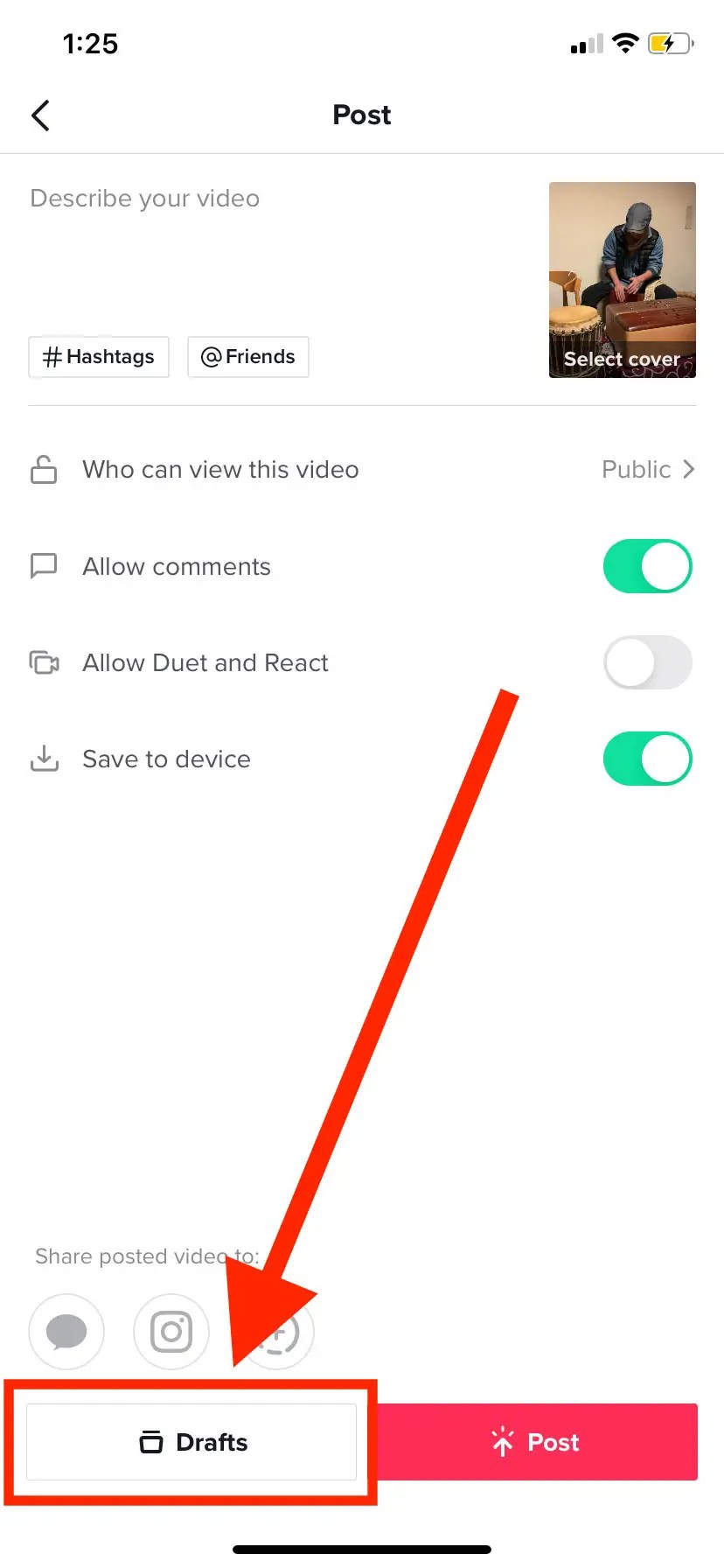Turn off Save to device

pyautogui.click(x=648, y=759)
